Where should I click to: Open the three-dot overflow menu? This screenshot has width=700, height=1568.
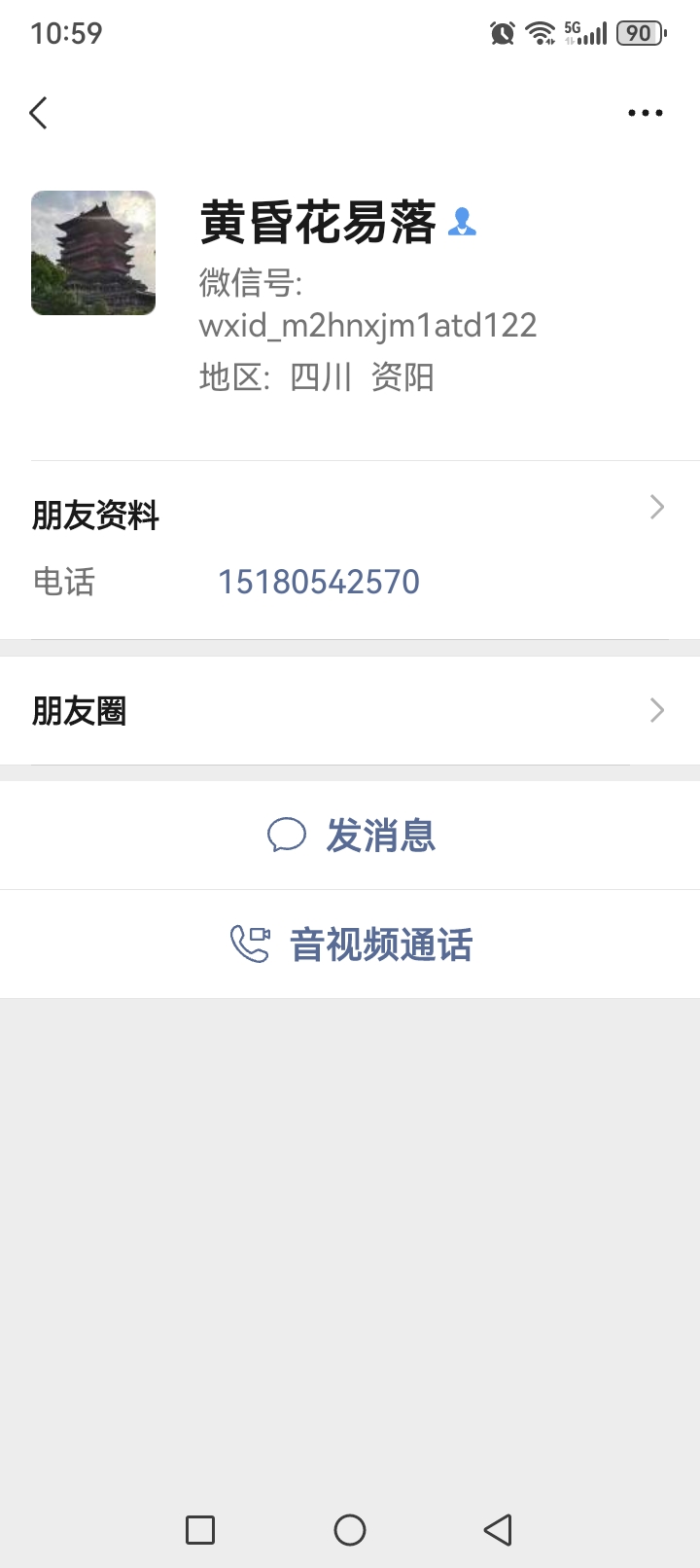pyautogui.click(x=646, y=113)
